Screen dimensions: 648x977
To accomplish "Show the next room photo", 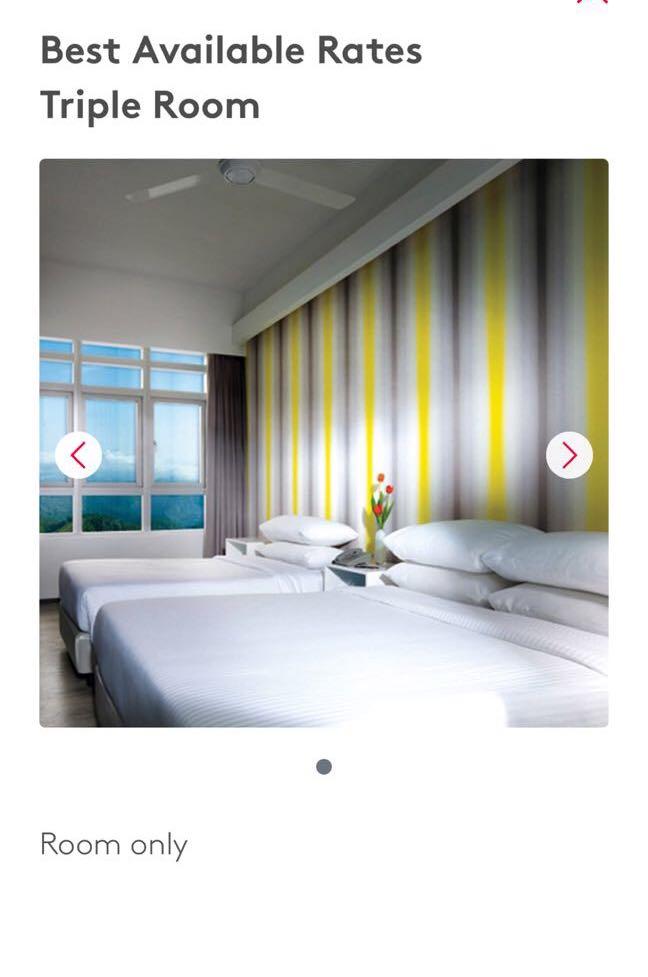I will 569,455.
